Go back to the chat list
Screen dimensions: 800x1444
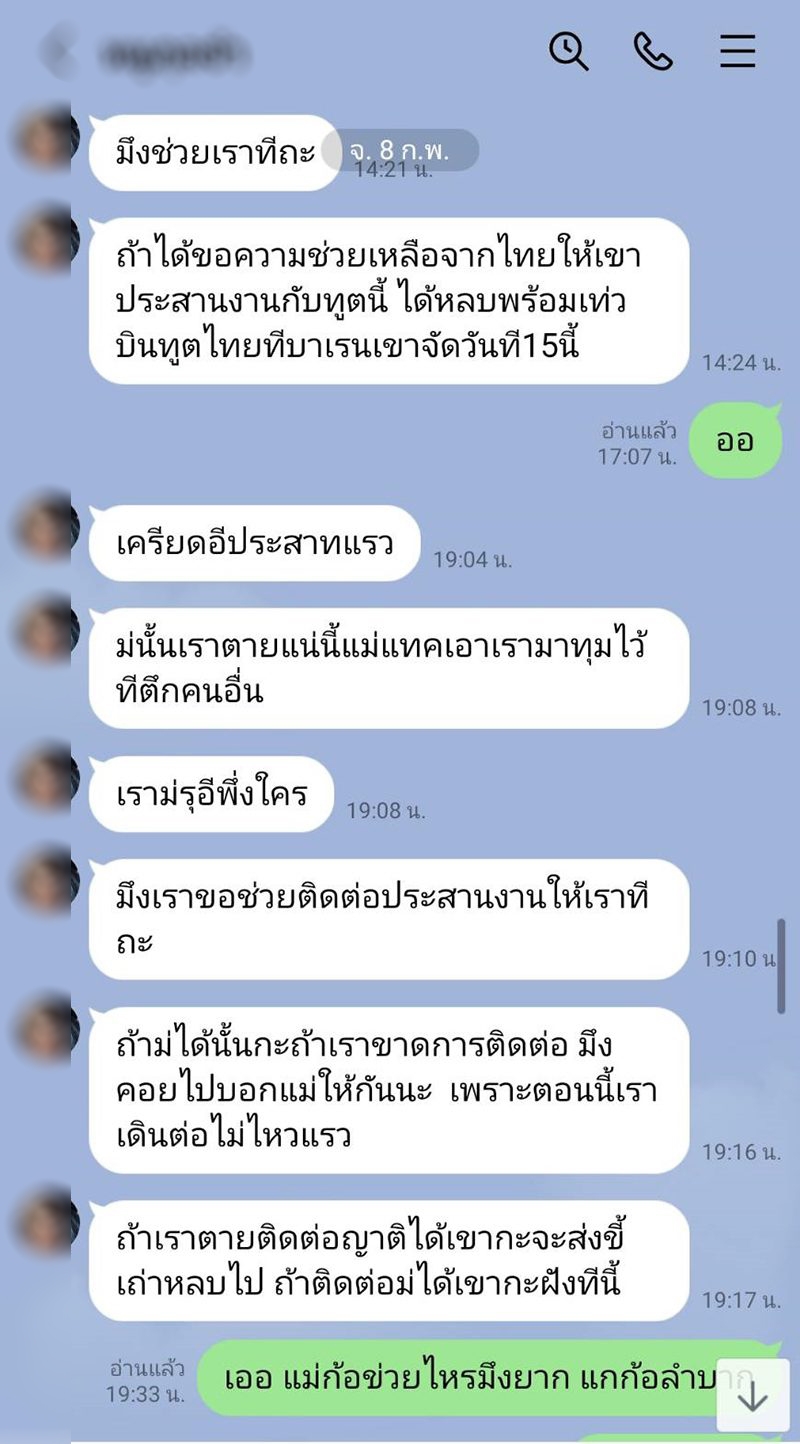(57, 51)
